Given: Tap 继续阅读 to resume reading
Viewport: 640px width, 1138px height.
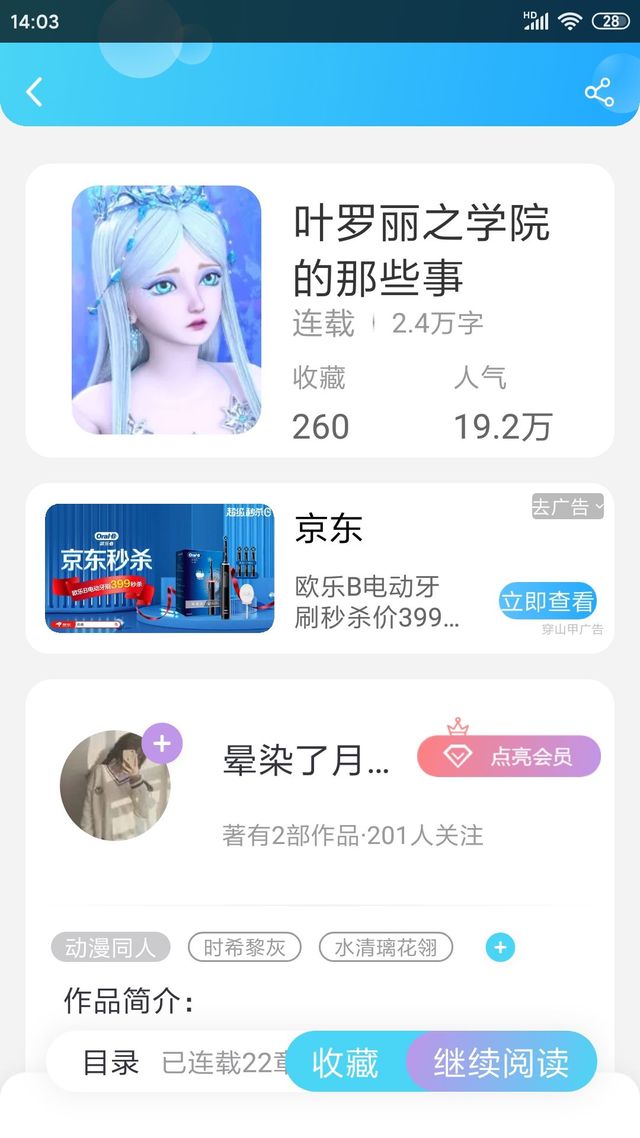Looking at the screenshot, I should tap(501, 1062).
